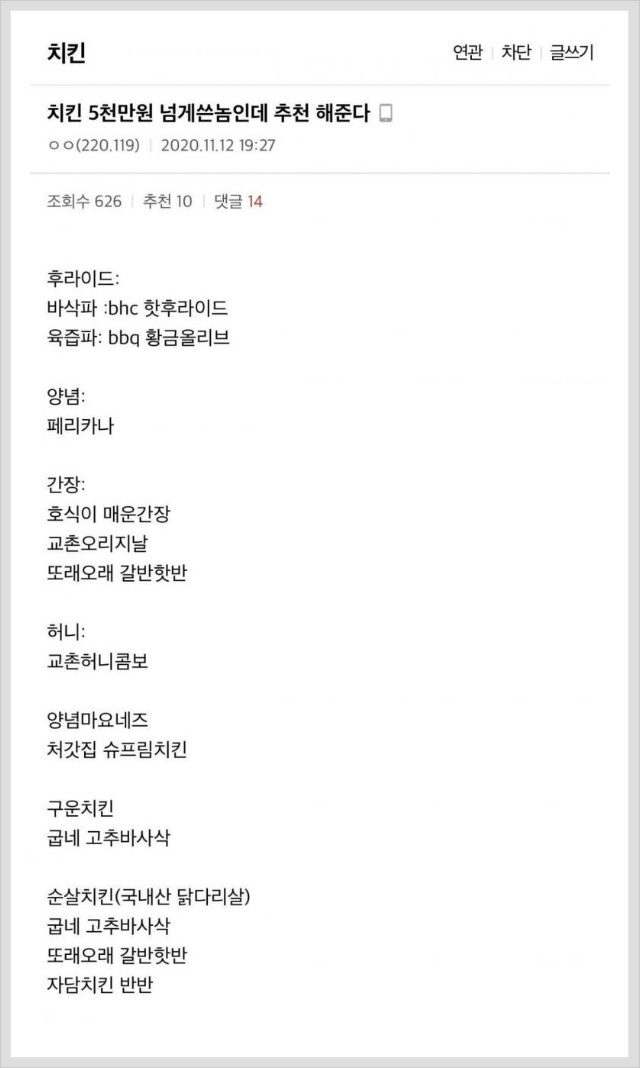The height and width of the screenshot is (1068, 640).
Task: Open the 연관 related galleries
Action: (x=468, y=53)
